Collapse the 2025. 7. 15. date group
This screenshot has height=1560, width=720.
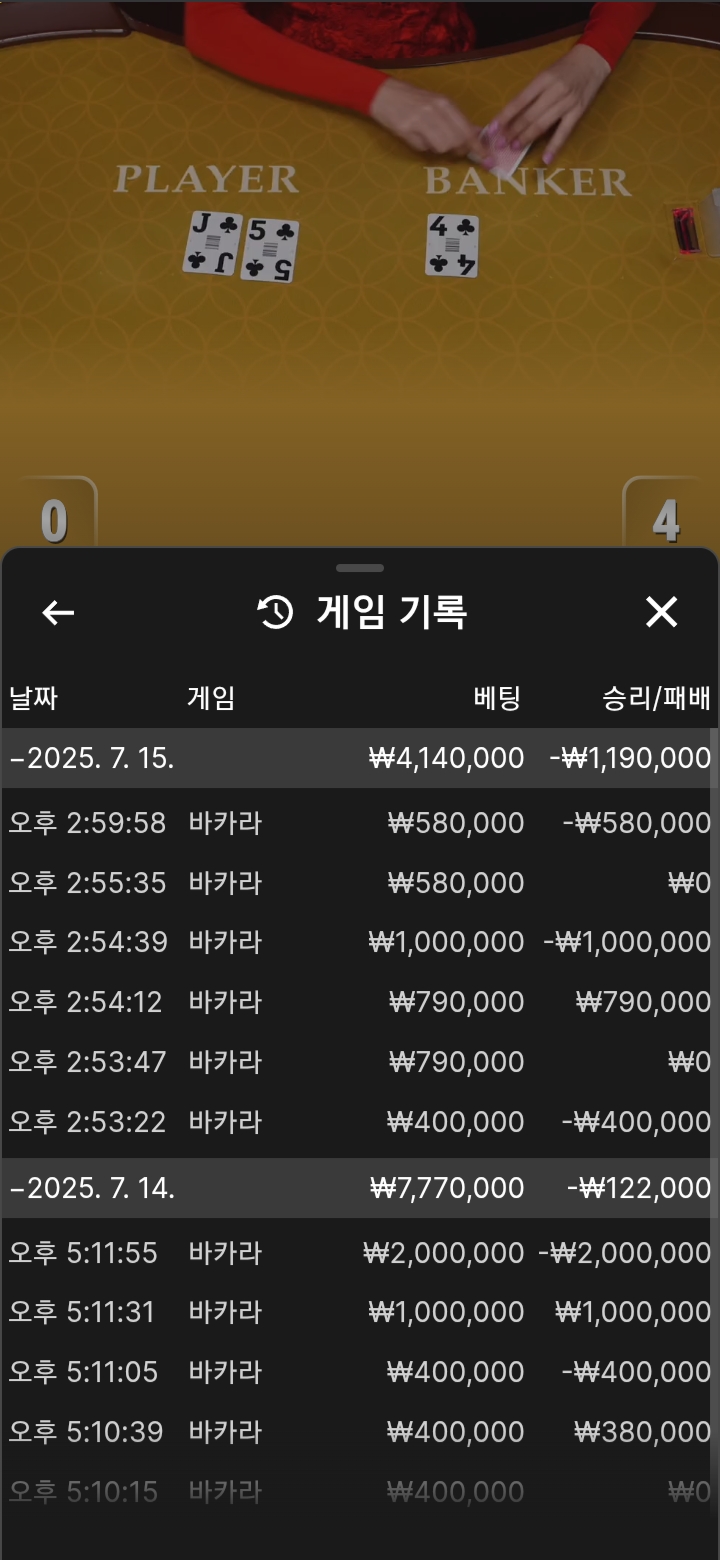92,758
